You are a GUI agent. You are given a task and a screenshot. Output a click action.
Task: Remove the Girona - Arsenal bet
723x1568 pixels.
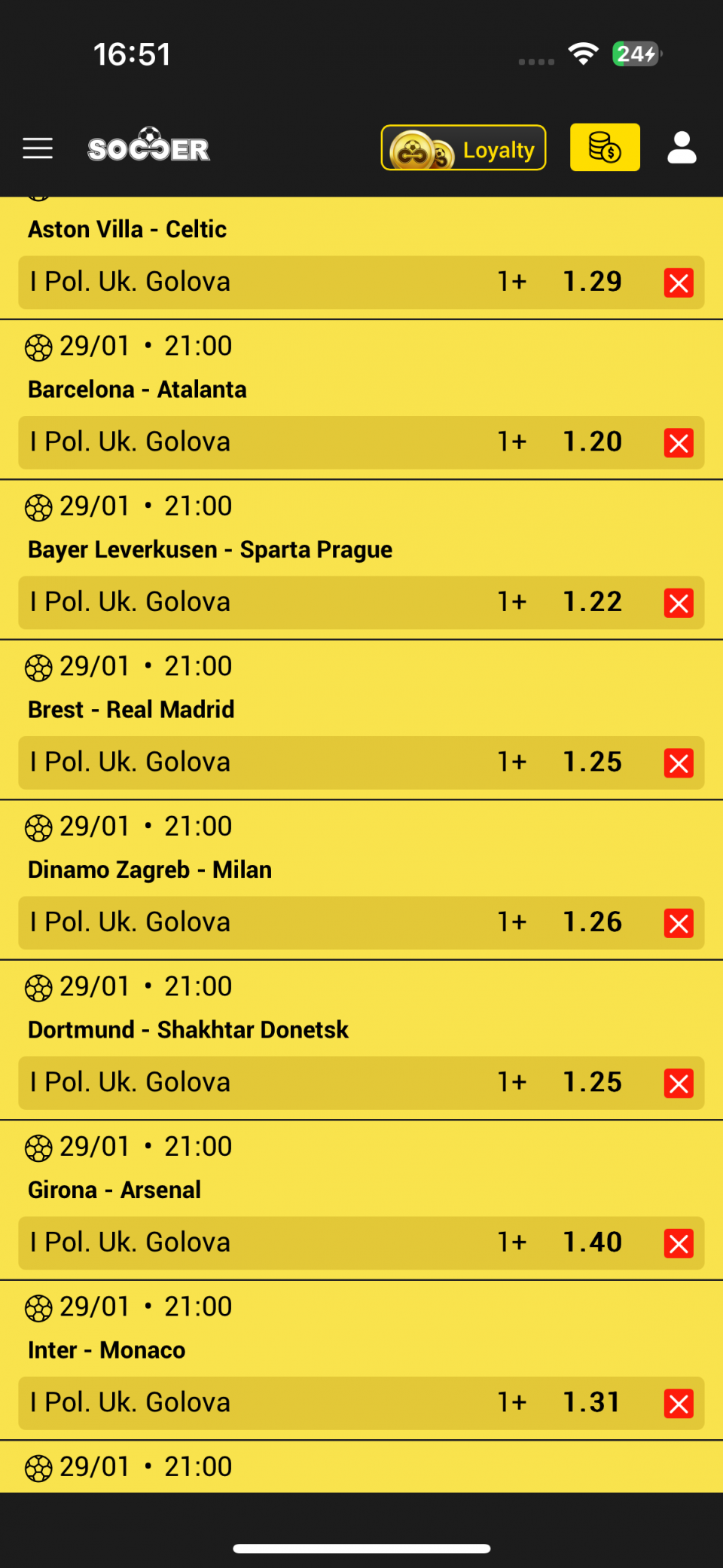[679, 1244]
